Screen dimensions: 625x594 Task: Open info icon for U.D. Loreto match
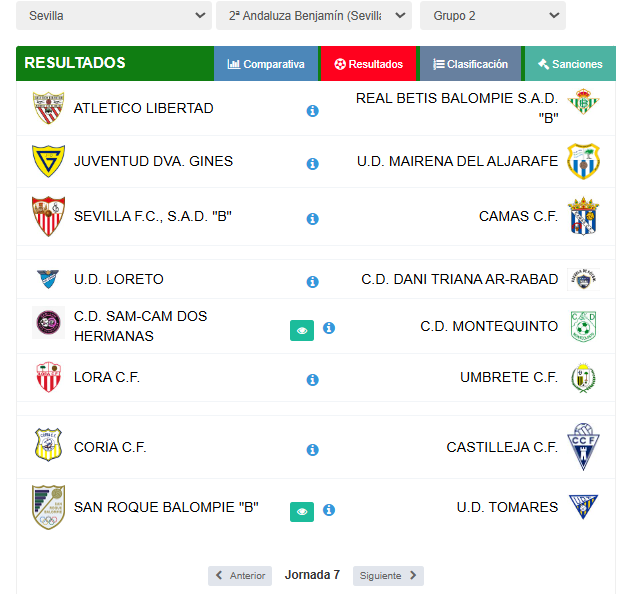pyautogui.click(x=312, y=282)
